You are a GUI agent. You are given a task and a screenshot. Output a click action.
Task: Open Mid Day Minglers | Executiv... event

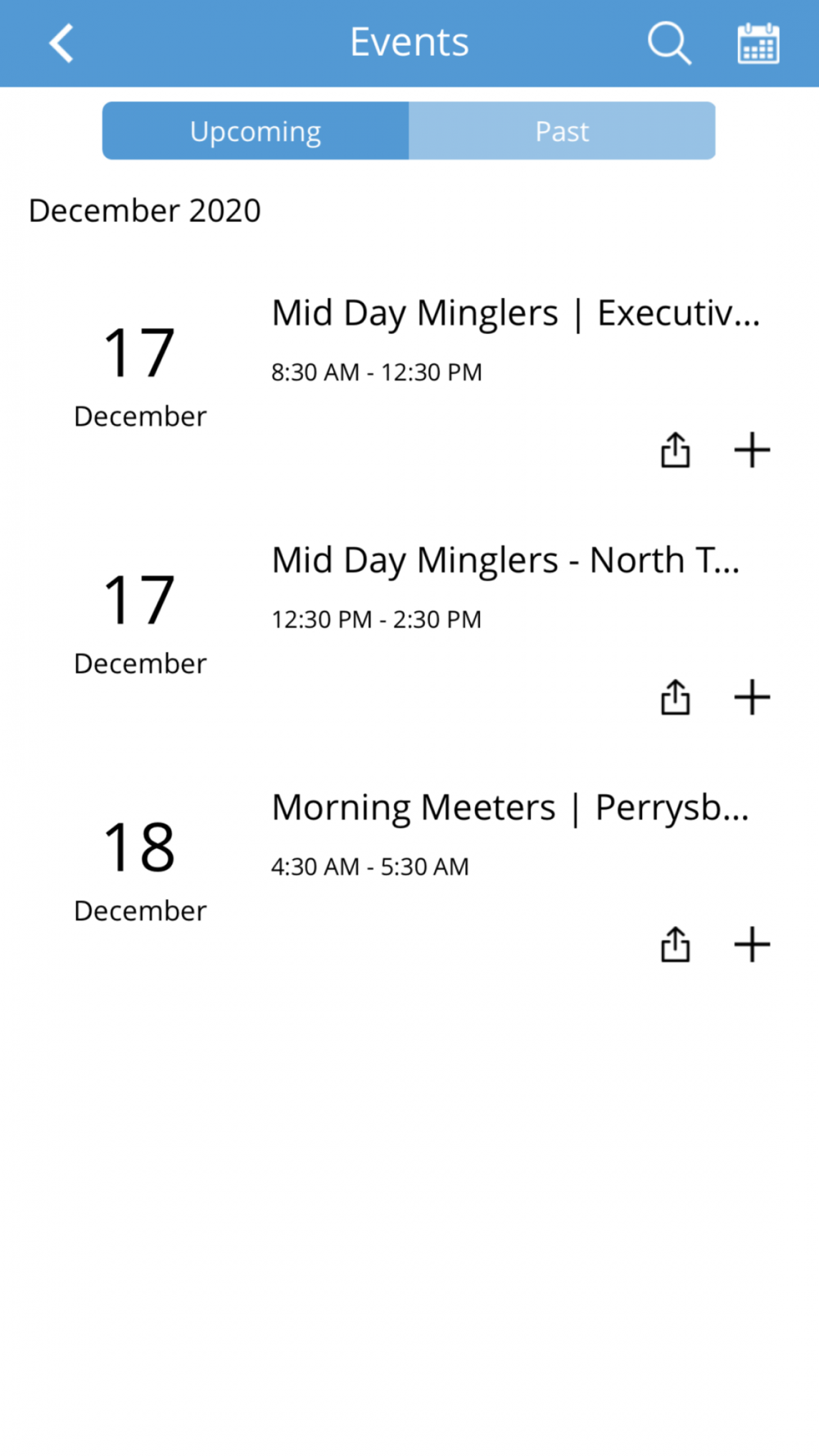[x=516, y=313]
